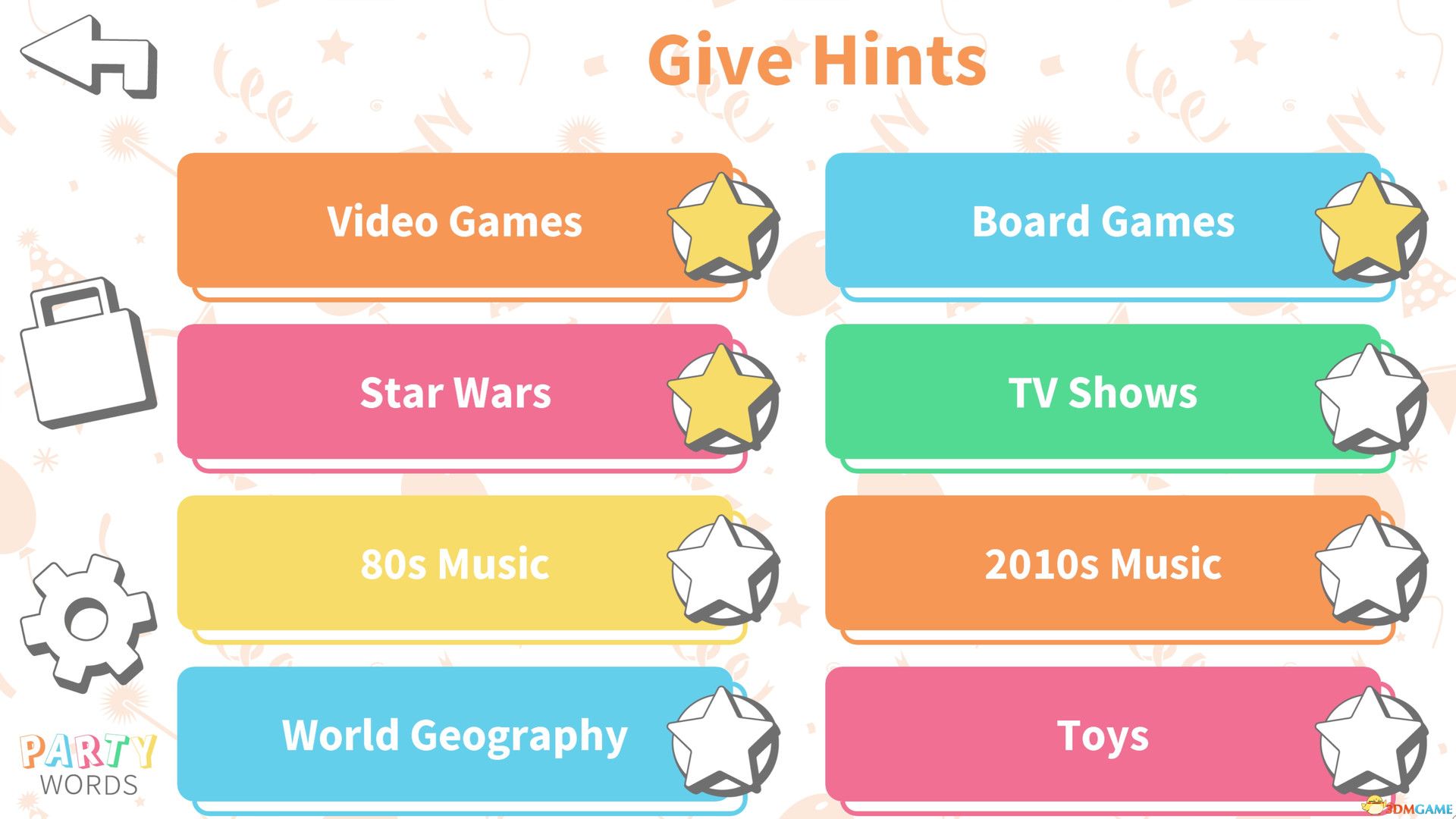Open the shopping bag store
This screenshot has width=1456, height=819.
(x=87, y=353)
